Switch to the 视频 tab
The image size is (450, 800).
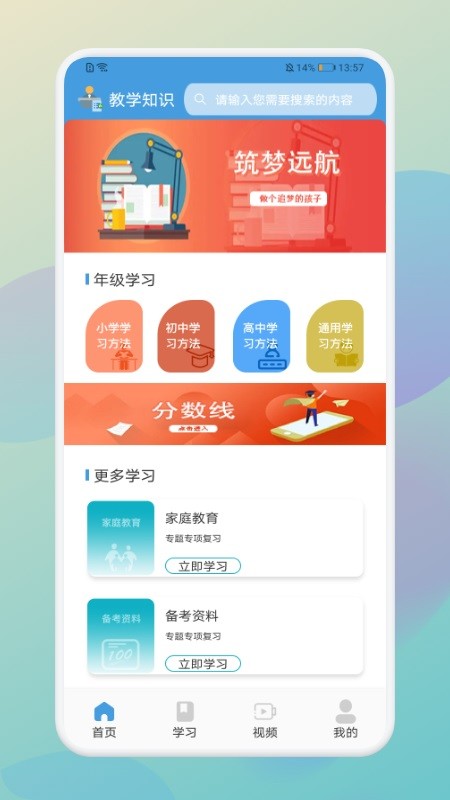[x=265, y=720]
